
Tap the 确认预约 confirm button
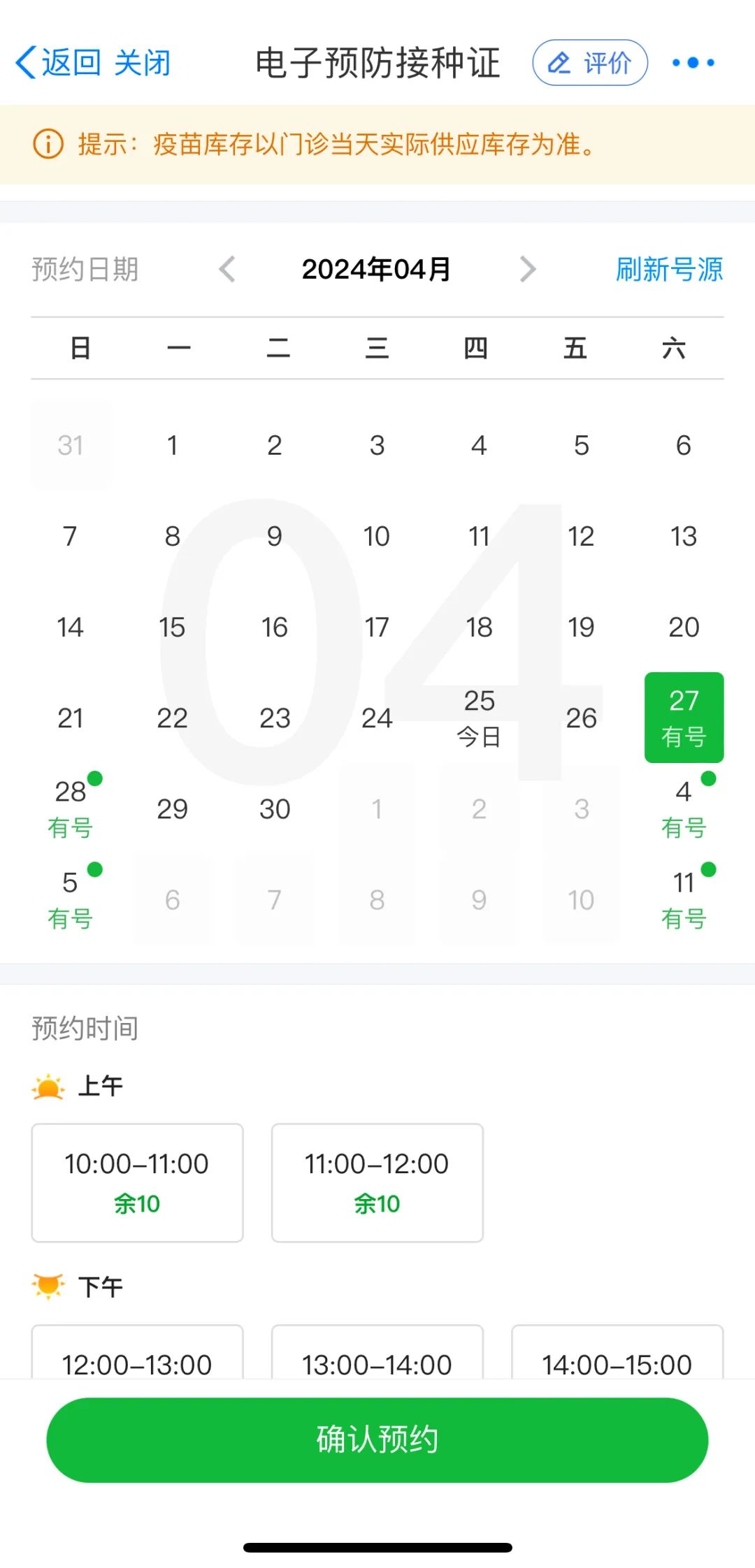point(377,1439)
